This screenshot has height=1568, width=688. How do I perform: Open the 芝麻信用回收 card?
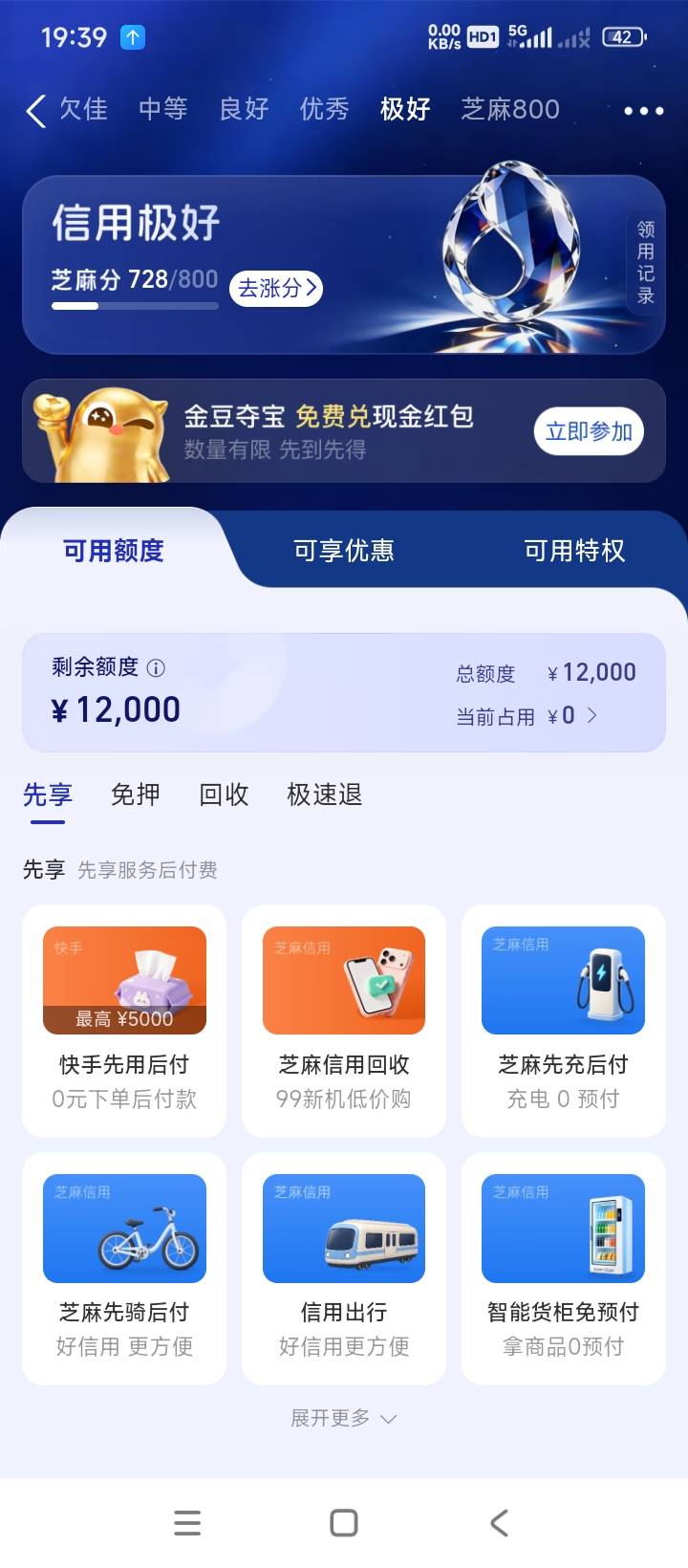(x=344, y=1021)
